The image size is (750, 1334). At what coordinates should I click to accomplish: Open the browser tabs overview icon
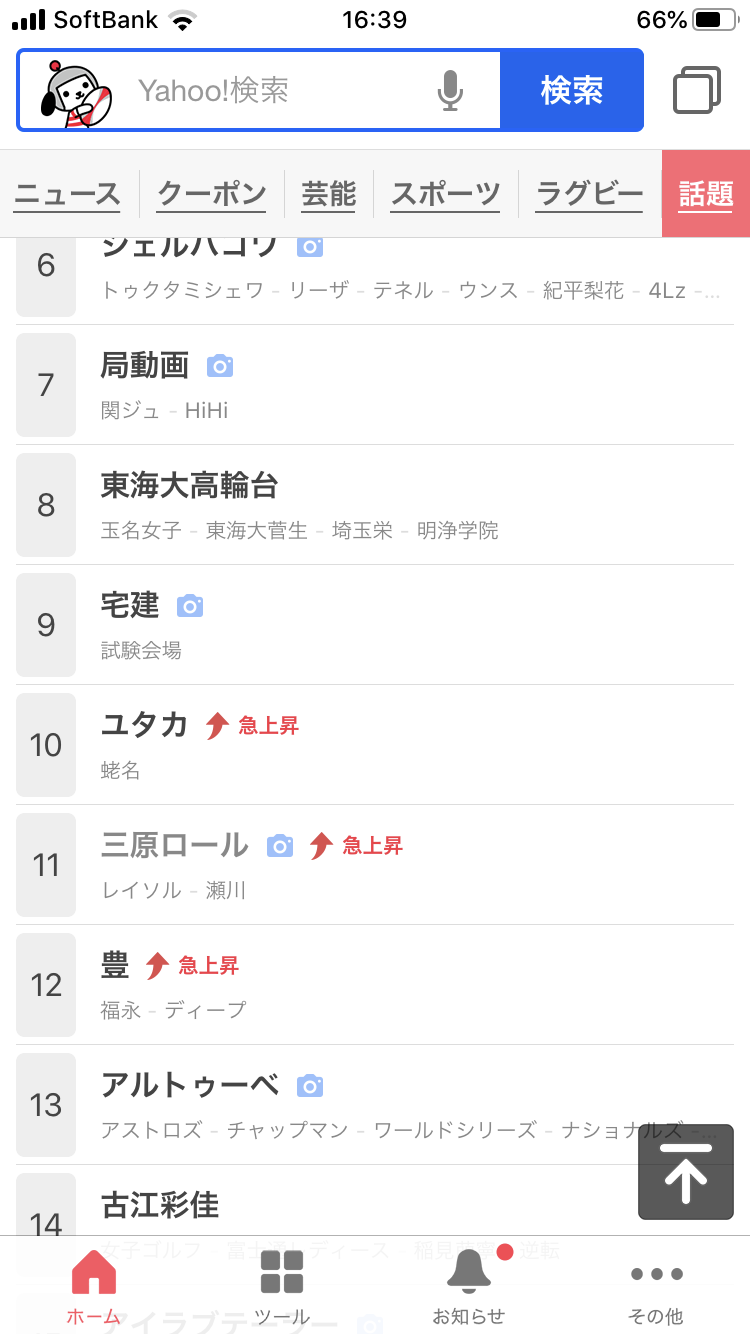tap(697, 90)
